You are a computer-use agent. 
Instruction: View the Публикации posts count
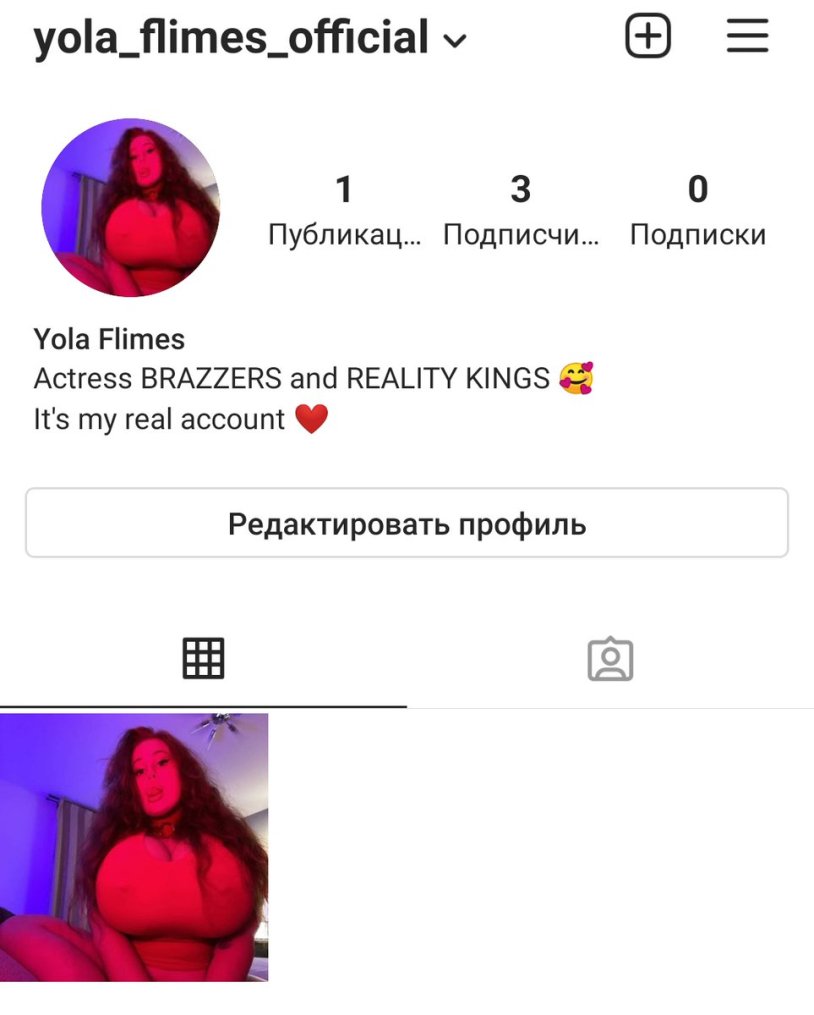click(x=345, y=210)
